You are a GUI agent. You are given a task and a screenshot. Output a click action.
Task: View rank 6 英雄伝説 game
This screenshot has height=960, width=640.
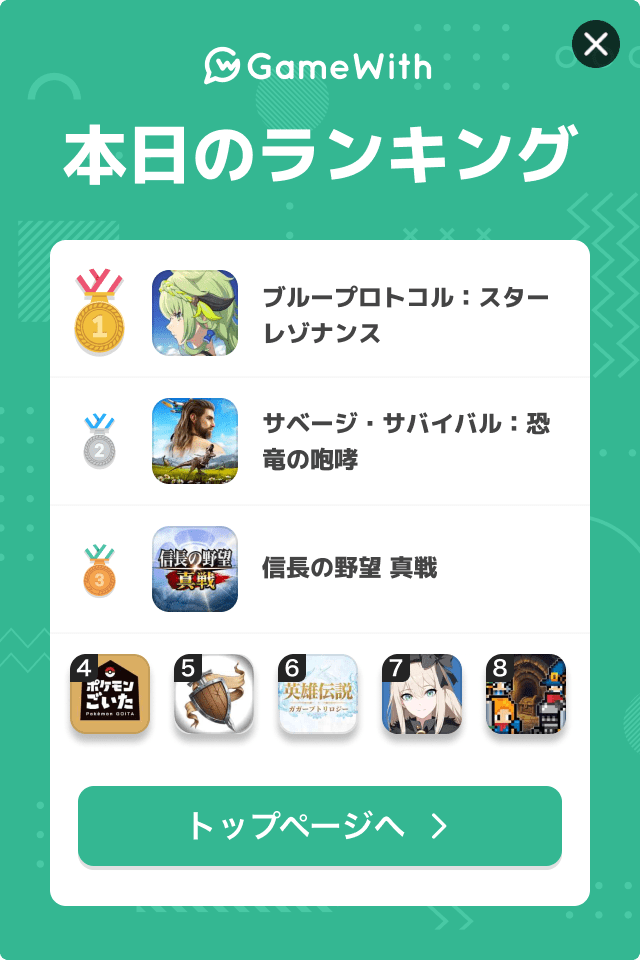pos(318,694)
